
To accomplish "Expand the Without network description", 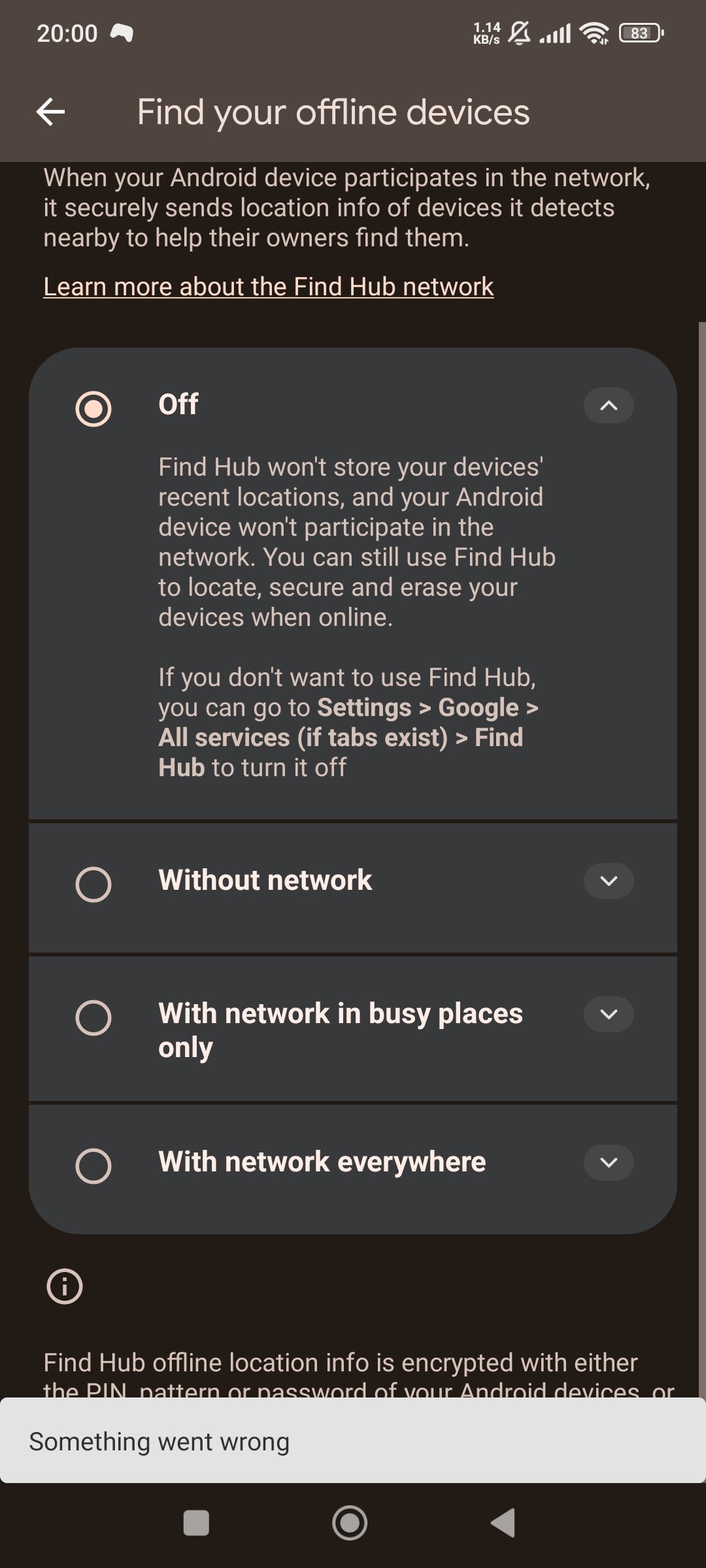I will [x=609, y=881].
